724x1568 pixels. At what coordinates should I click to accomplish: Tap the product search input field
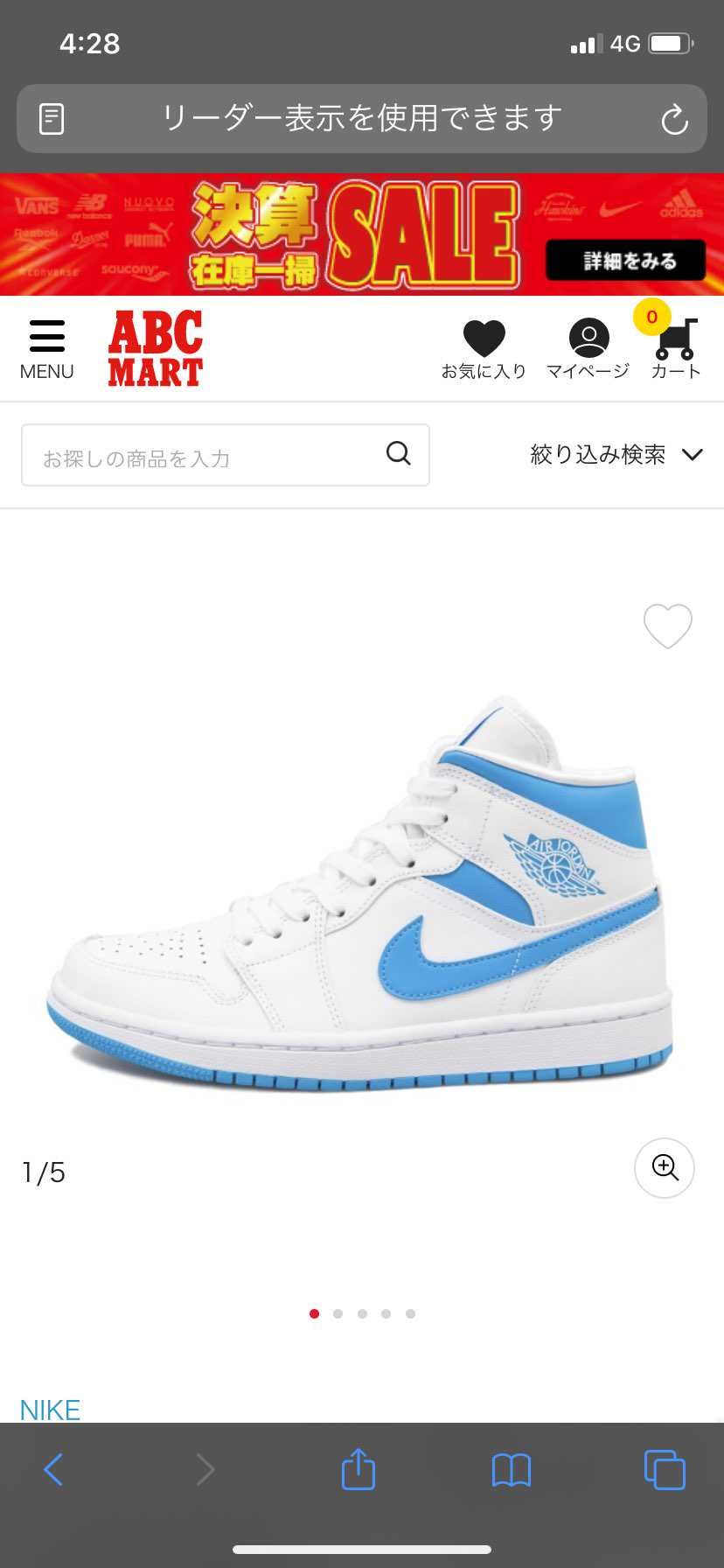pyautogui.click(x=226, y=455)
